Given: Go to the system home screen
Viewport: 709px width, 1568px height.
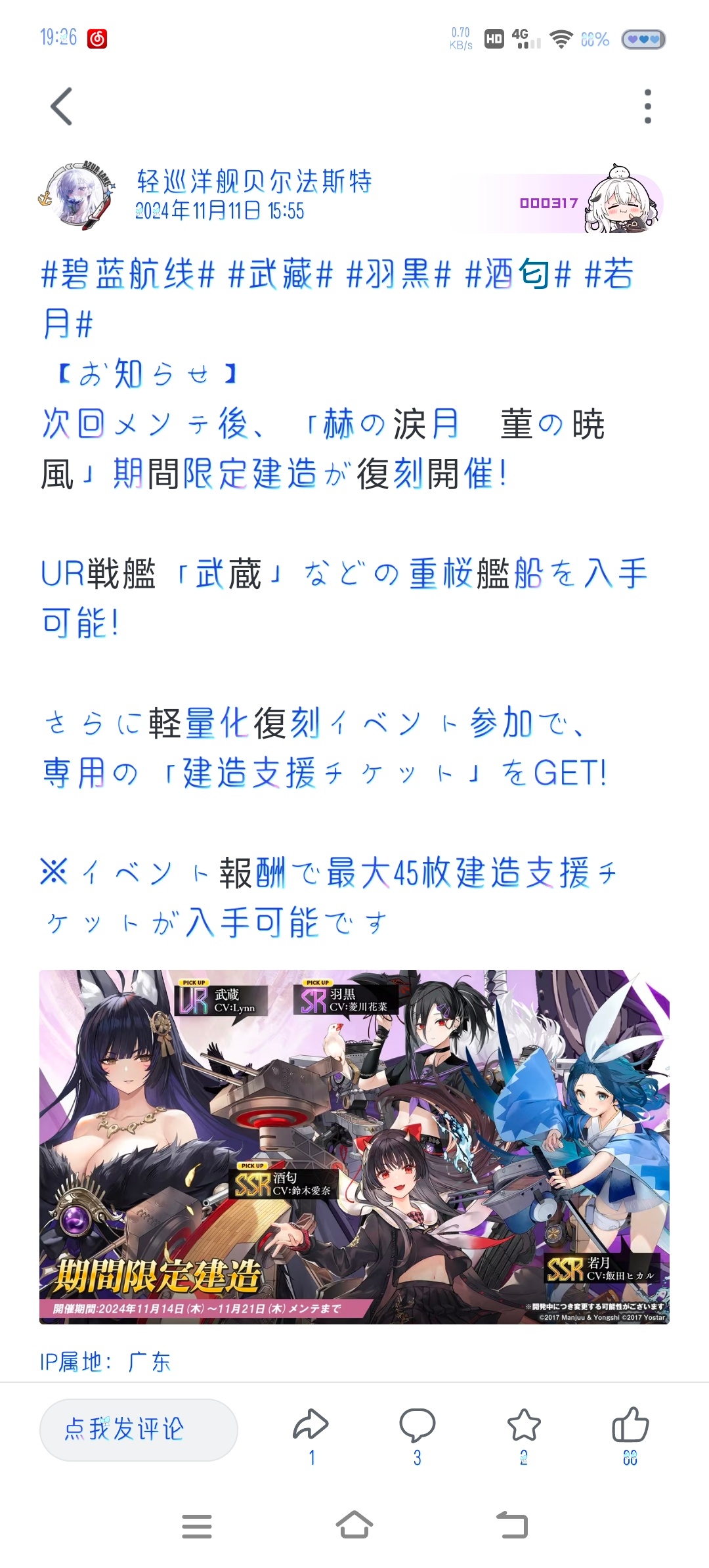Looking at the screenshot, I should pos(354,1525).
